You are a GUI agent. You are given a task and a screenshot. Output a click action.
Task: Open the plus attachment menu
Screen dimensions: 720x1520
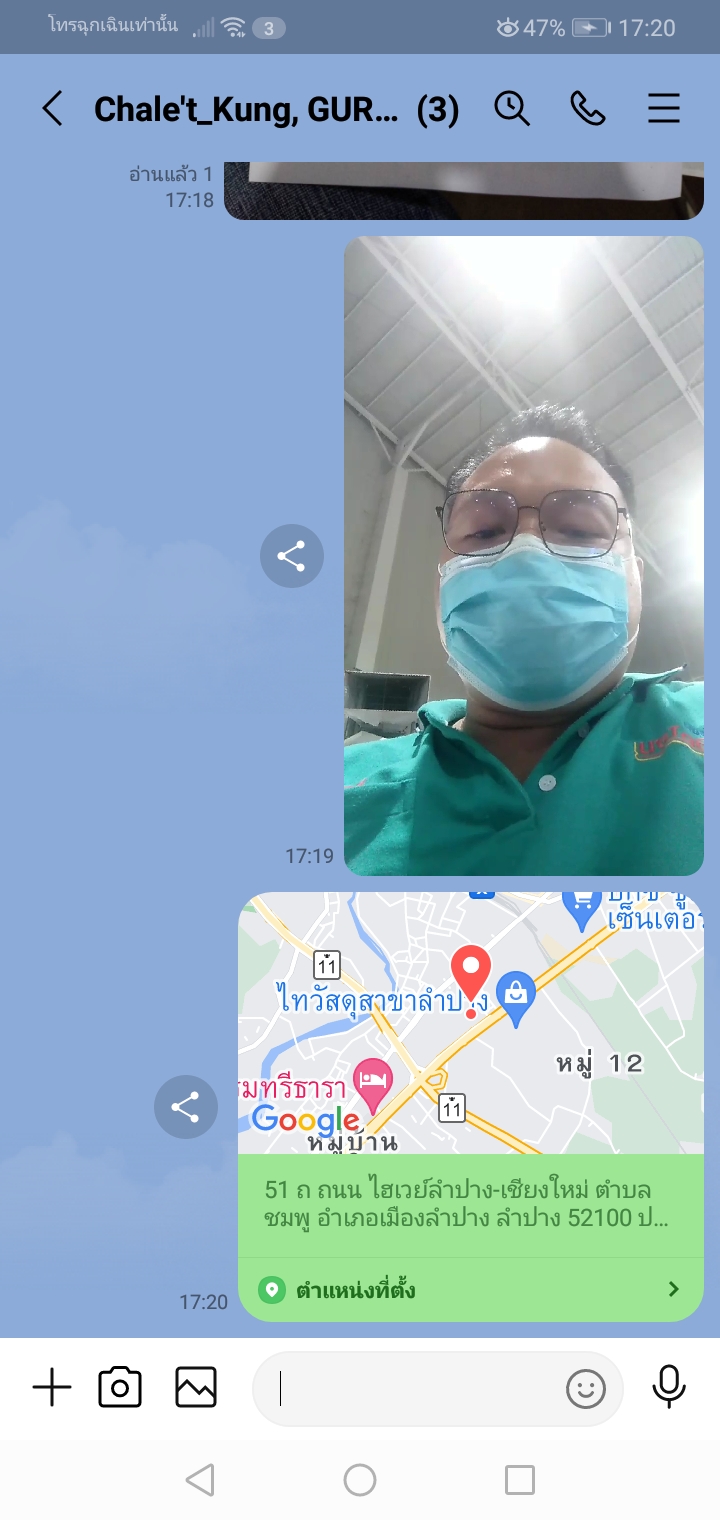click(52, 1388)
